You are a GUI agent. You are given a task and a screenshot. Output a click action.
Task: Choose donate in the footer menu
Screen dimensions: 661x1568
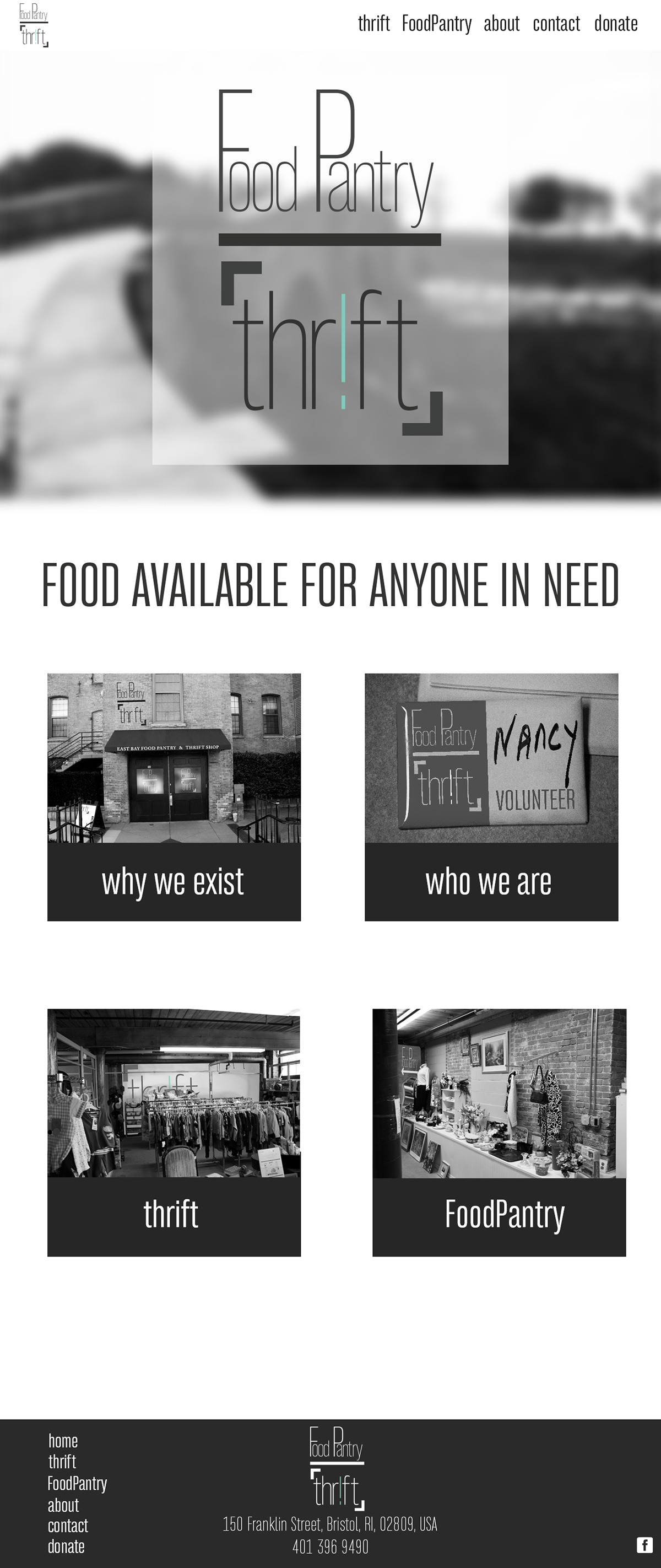click(x=66, y=1546)
